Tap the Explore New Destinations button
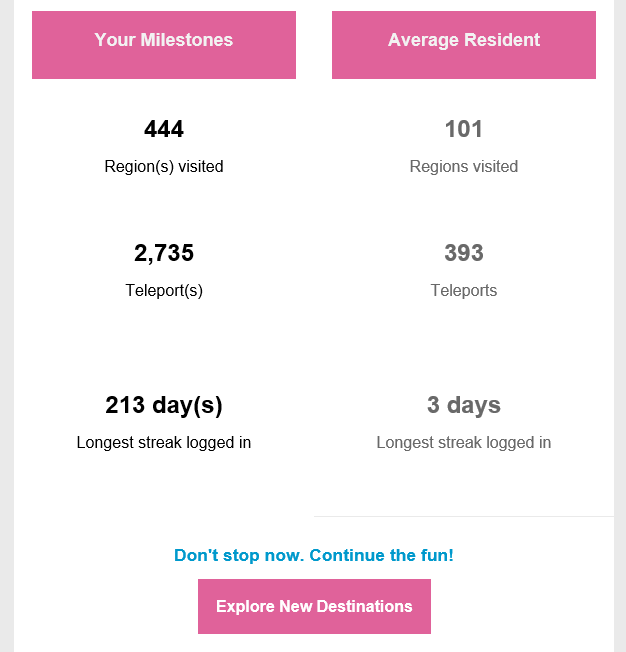The image size is (626, 652). click(314, 606)
